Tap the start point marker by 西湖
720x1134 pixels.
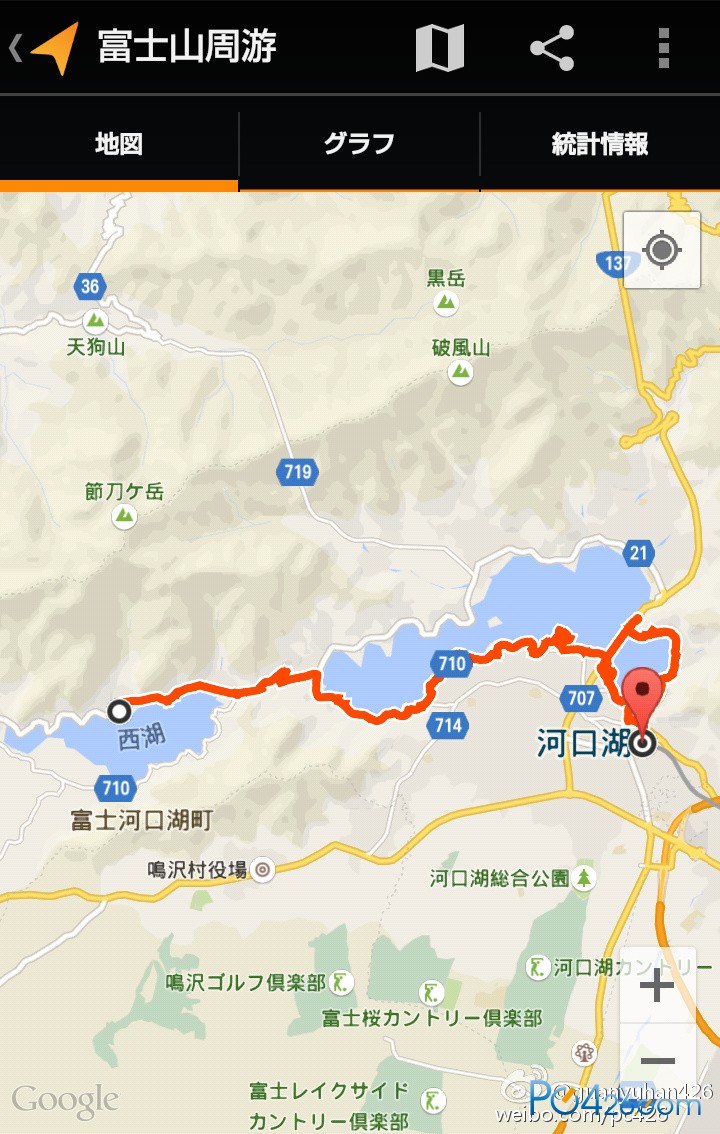[x=119, y=711]
